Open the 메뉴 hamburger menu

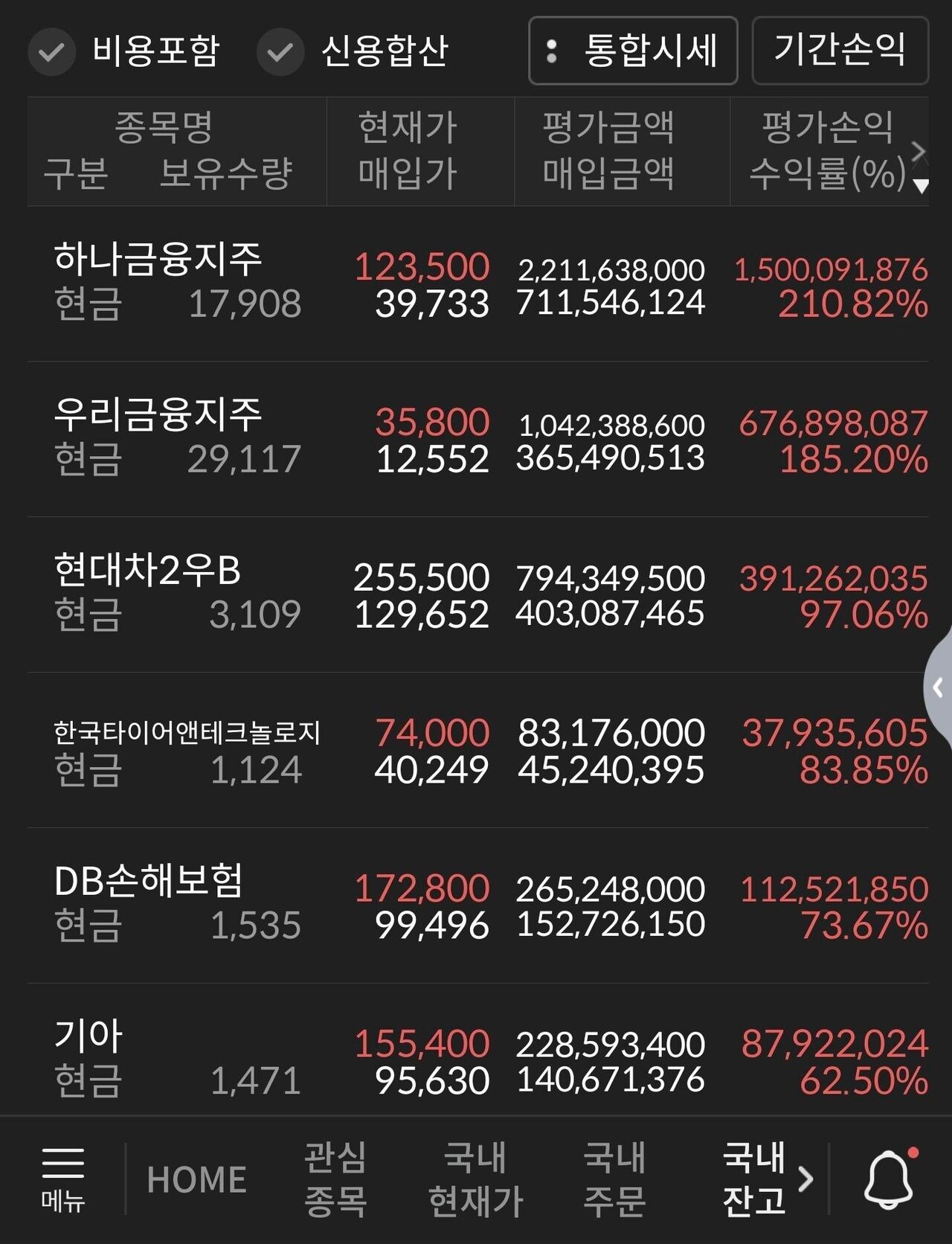click(63, 1179)
